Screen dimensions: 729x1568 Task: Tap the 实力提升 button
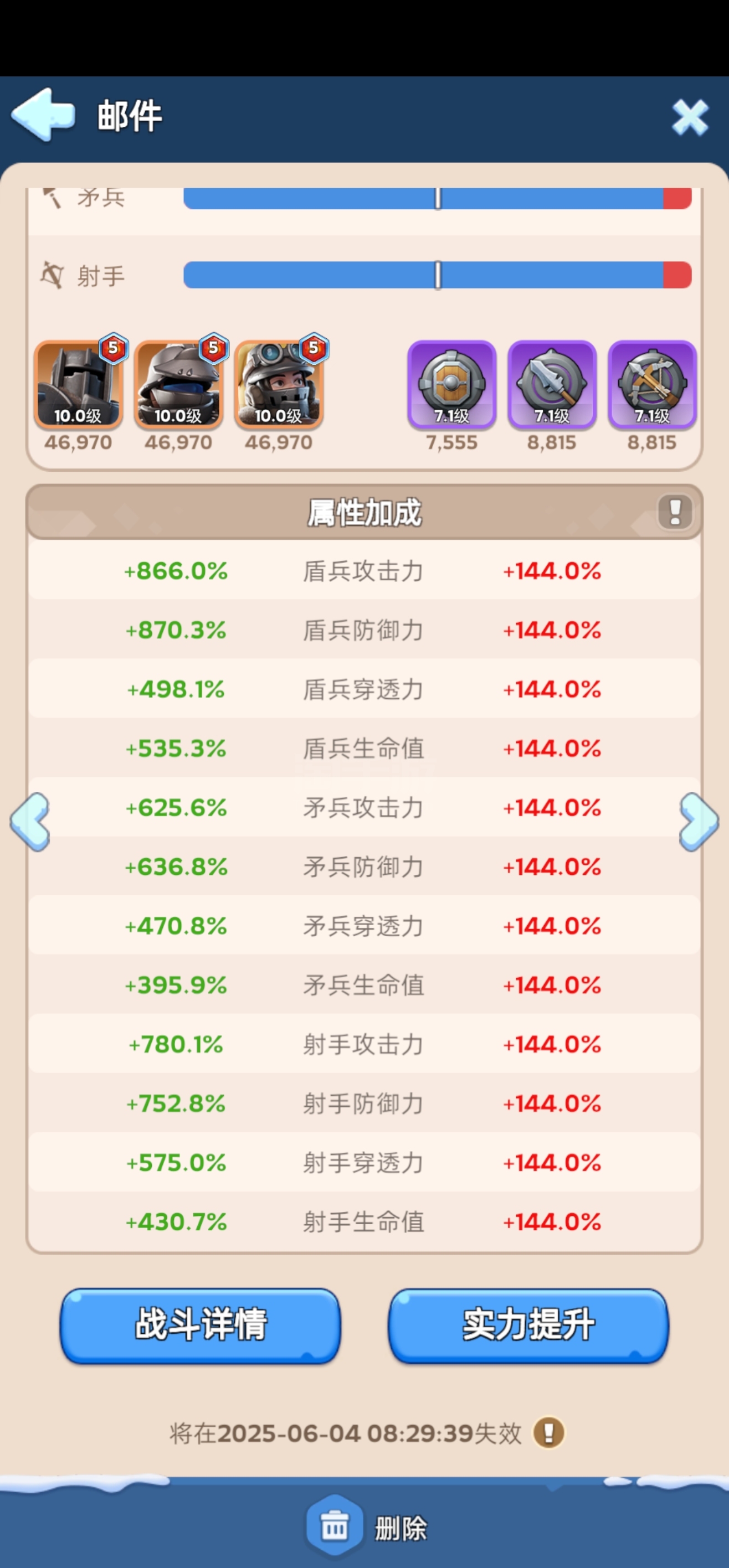(528, 1325)
